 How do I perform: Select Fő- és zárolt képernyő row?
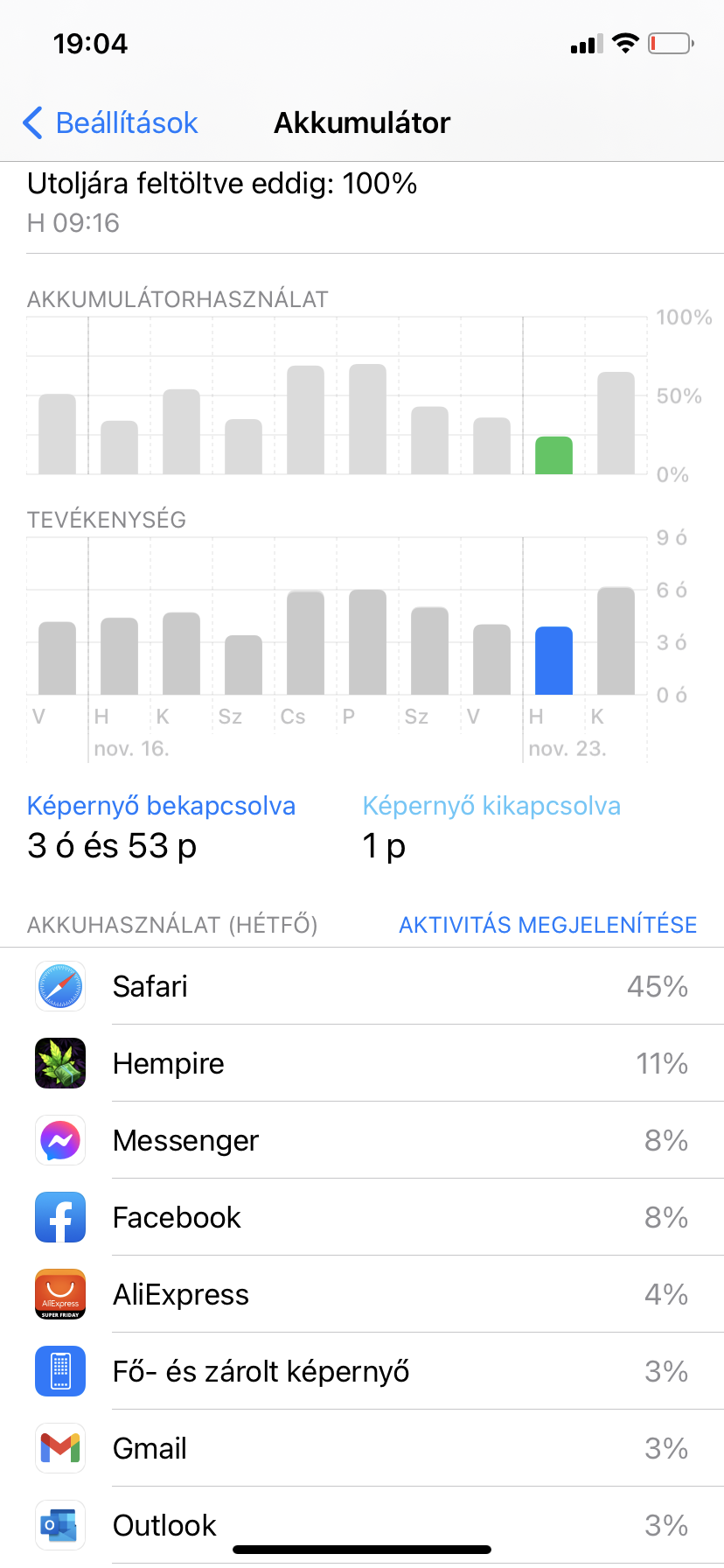362,1371
